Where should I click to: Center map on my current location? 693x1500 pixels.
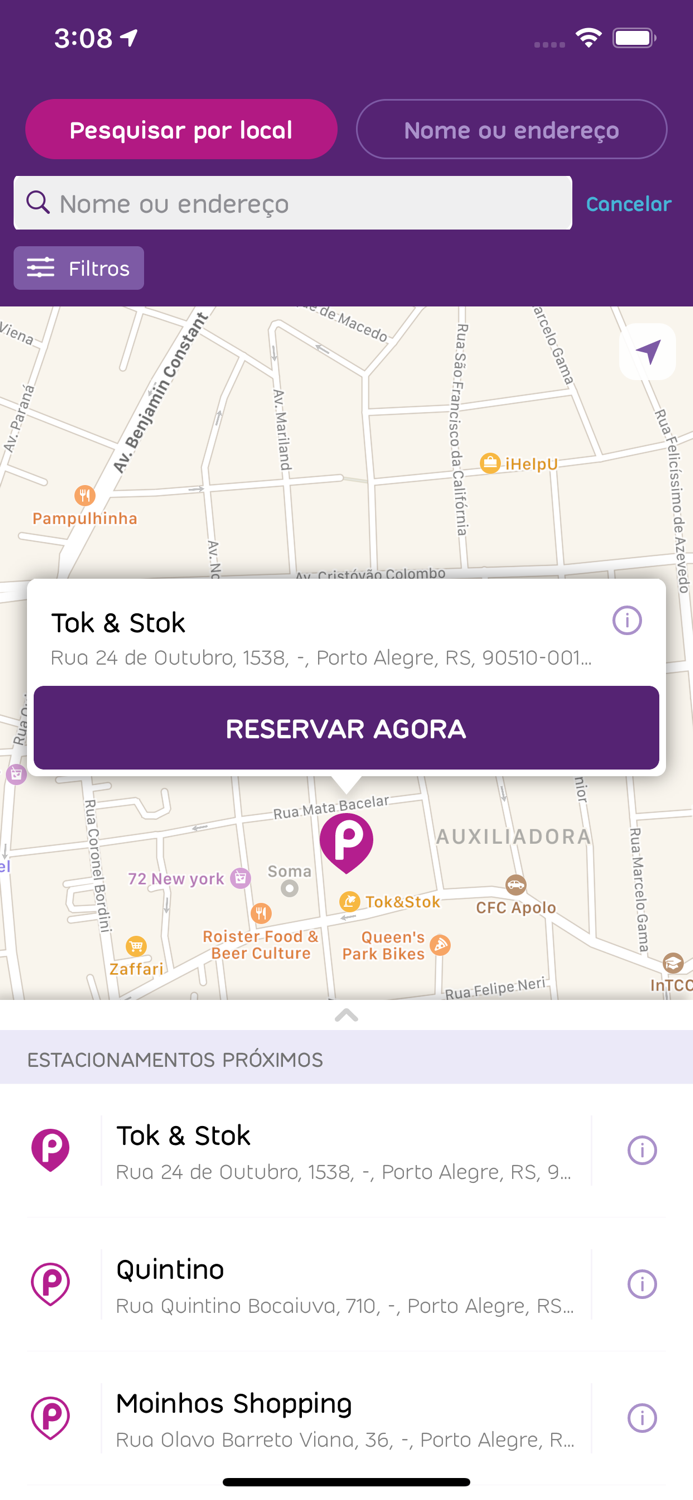pyautogui.click(x=648, y=352)
